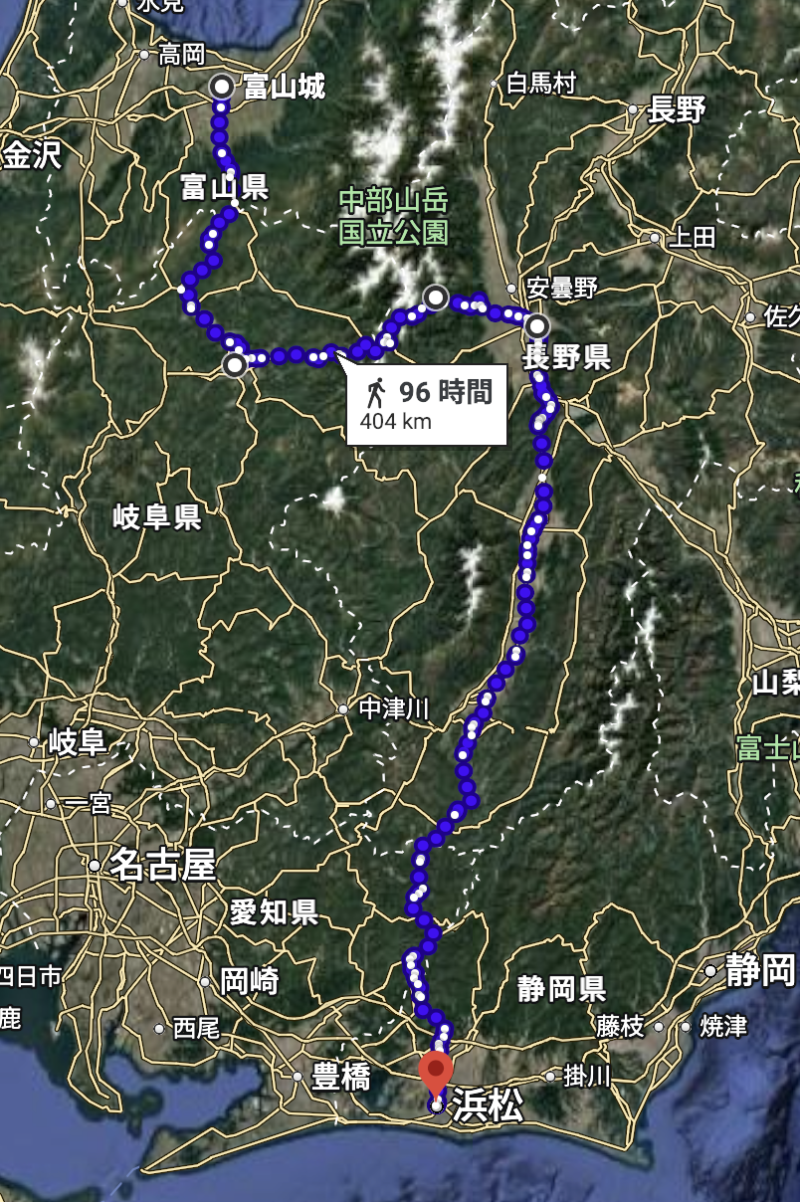
Task: Select the waypoint marker below 安曇野
Action: point(538,326)
